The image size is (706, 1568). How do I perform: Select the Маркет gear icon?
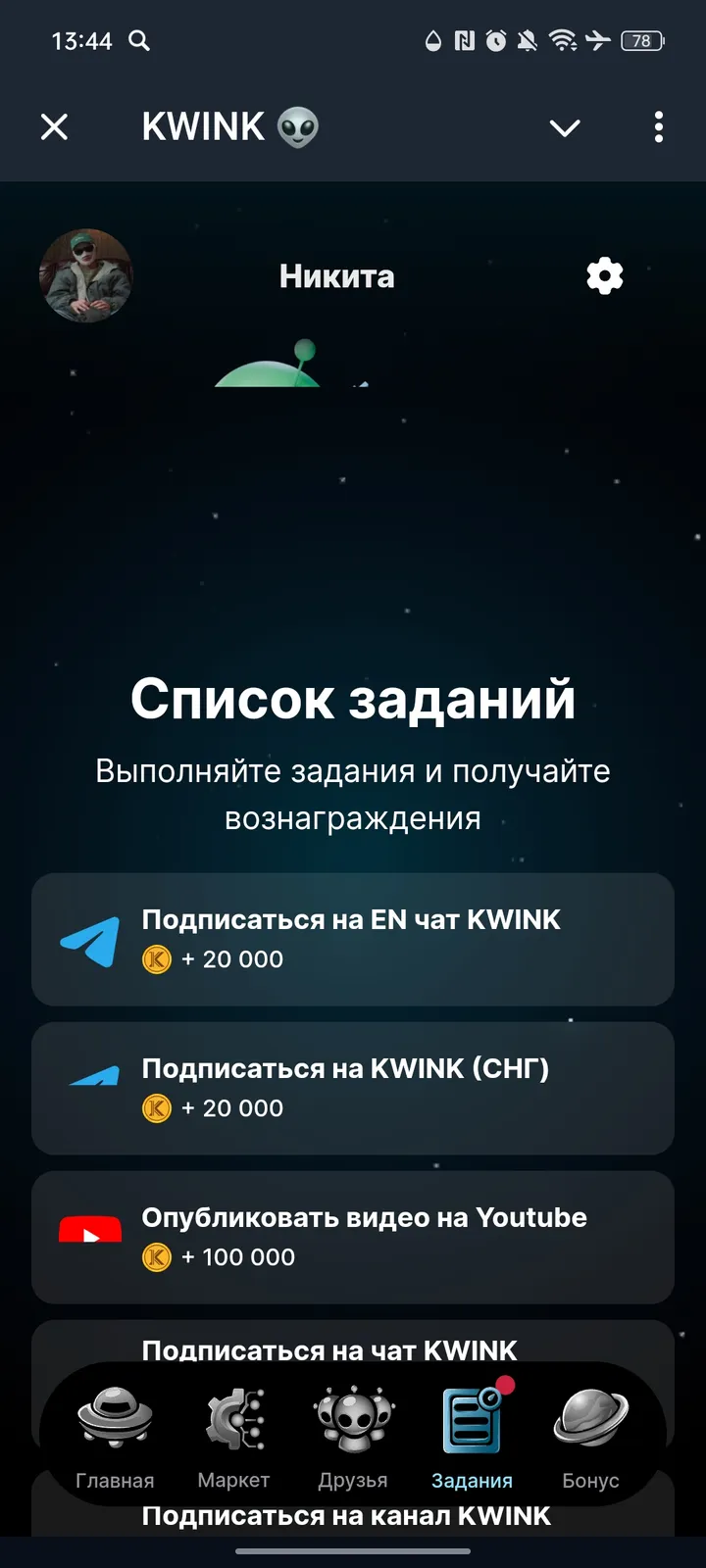coord(233,1418)
